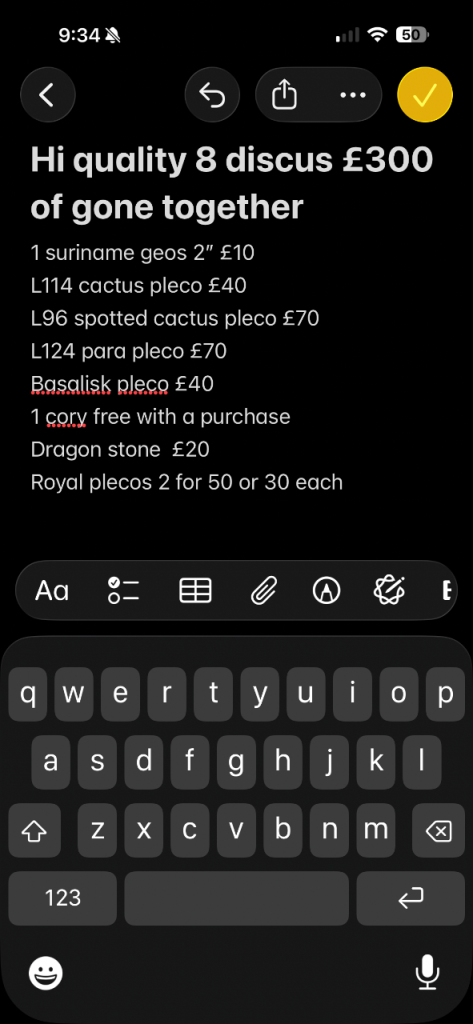Open the emoji keyboard

(46, 973)
